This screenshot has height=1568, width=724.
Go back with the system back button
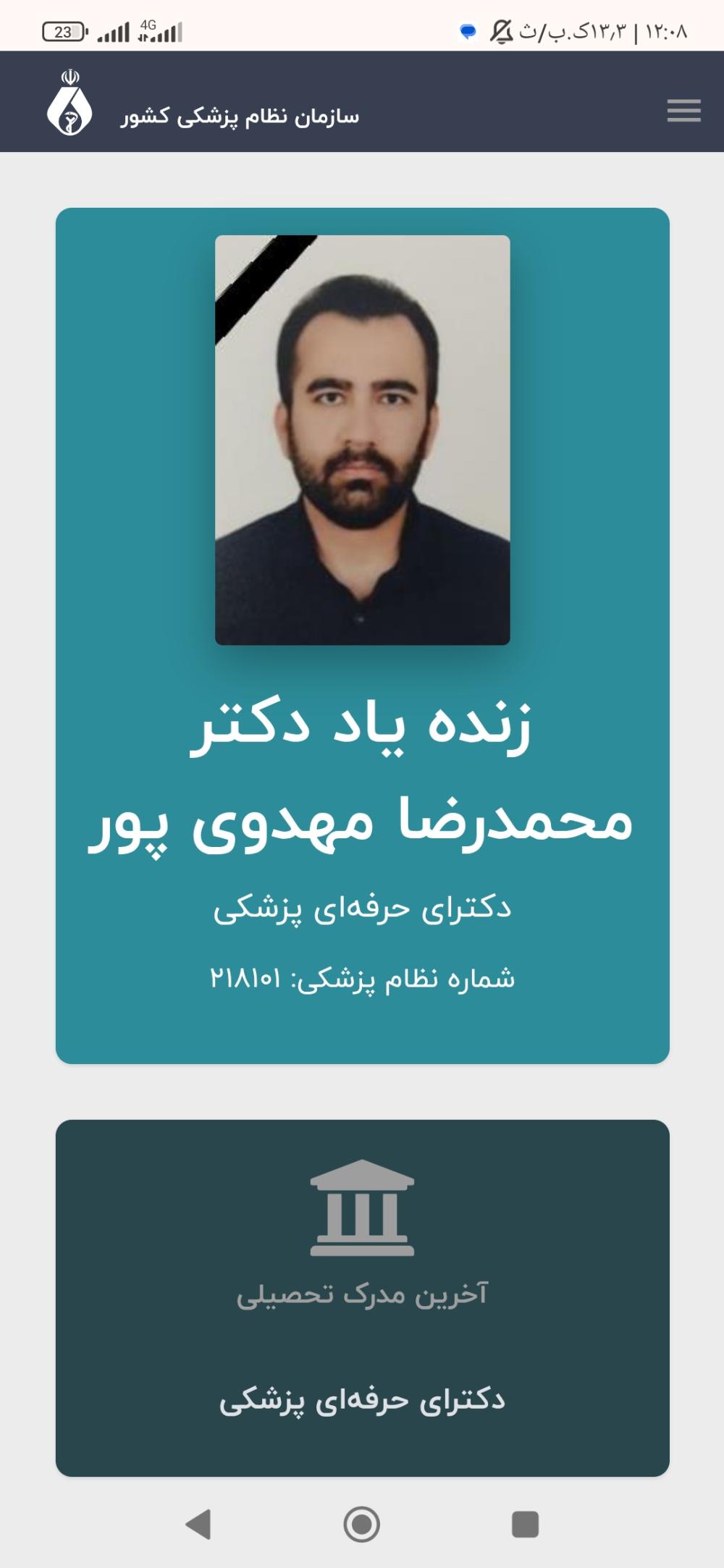(198, 1524)
